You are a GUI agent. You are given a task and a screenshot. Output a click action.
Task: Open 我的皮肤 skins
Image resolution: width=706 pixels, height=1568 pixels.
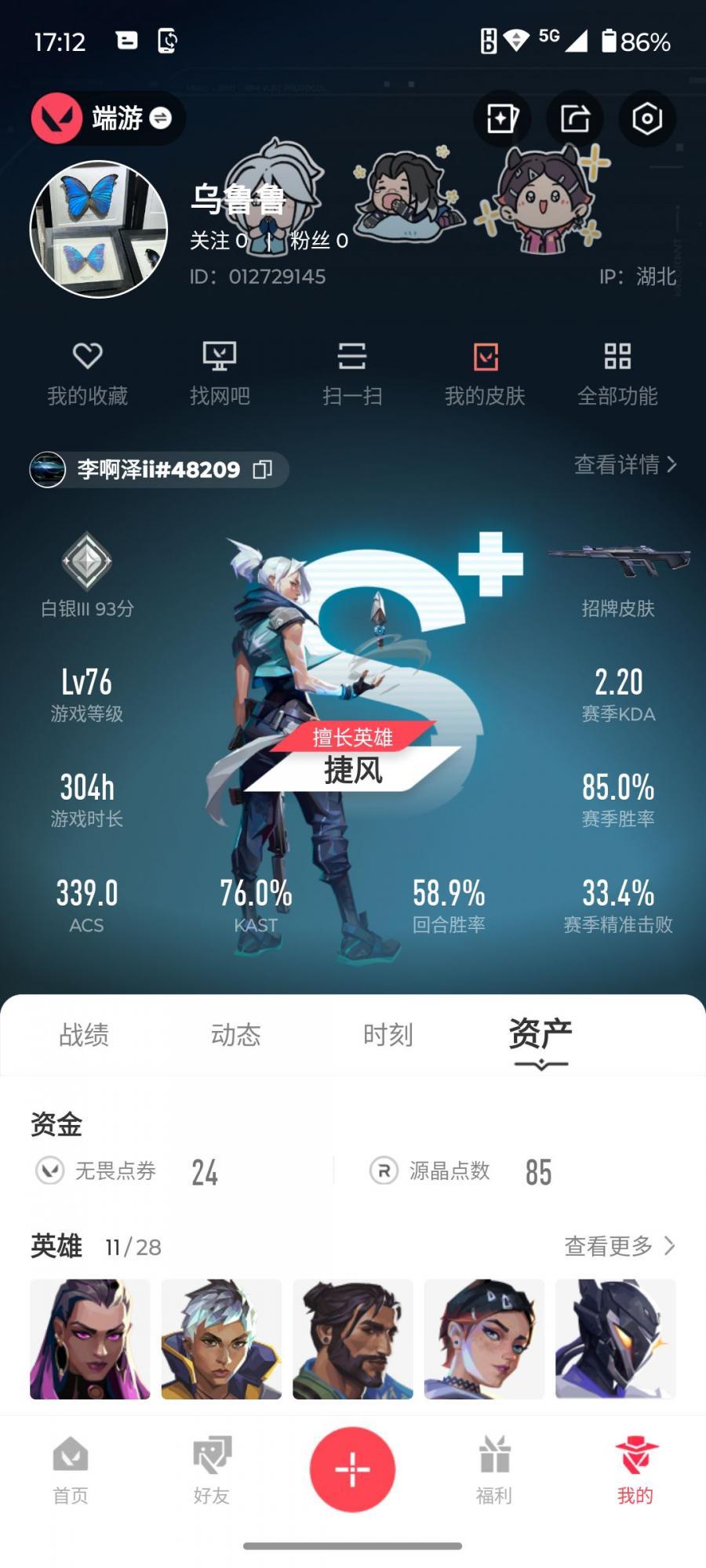pyautogui.click(x=485, y=374)
